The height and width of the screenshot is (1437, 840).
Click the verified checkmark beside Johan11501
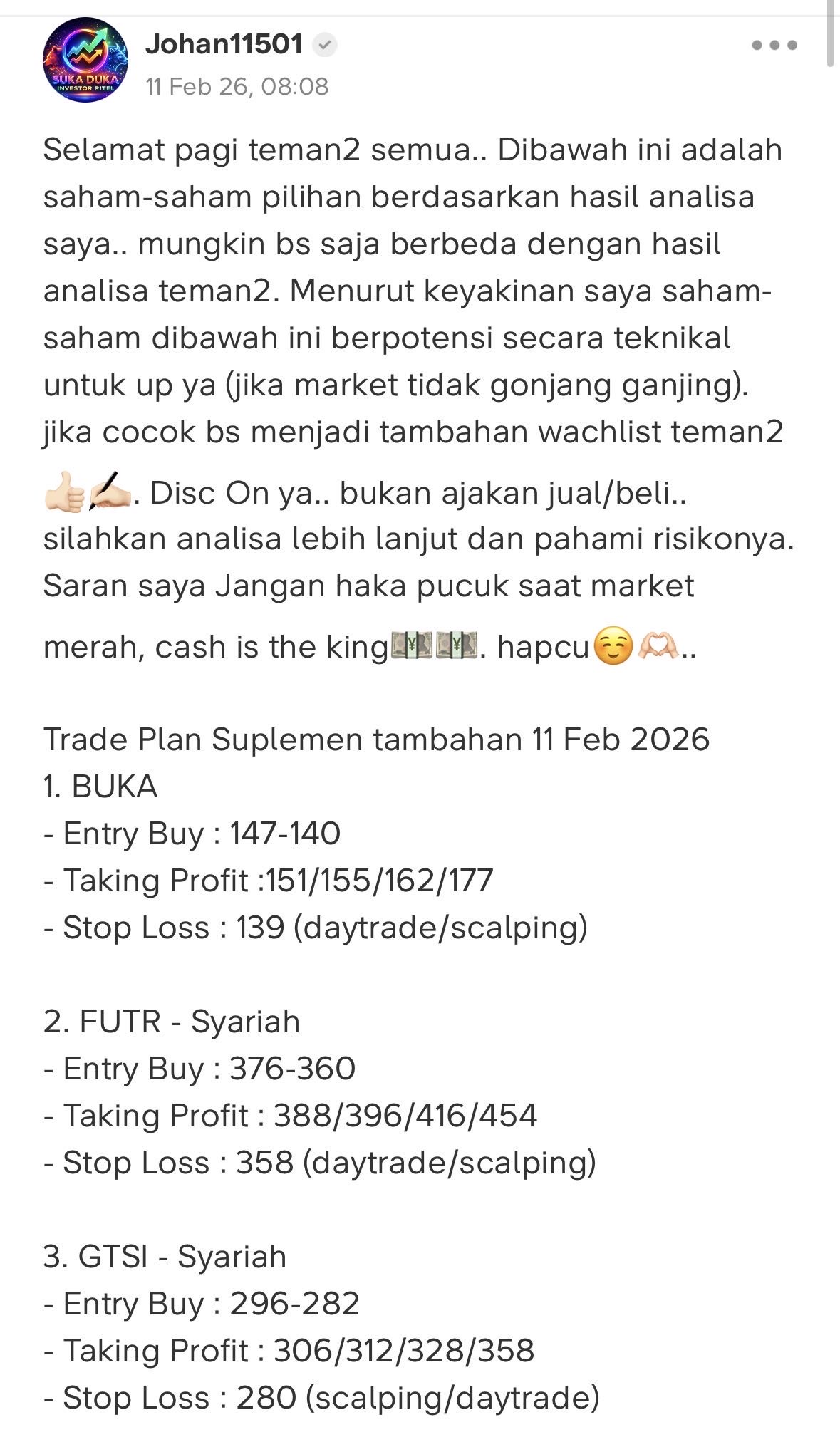coord(325,43)
